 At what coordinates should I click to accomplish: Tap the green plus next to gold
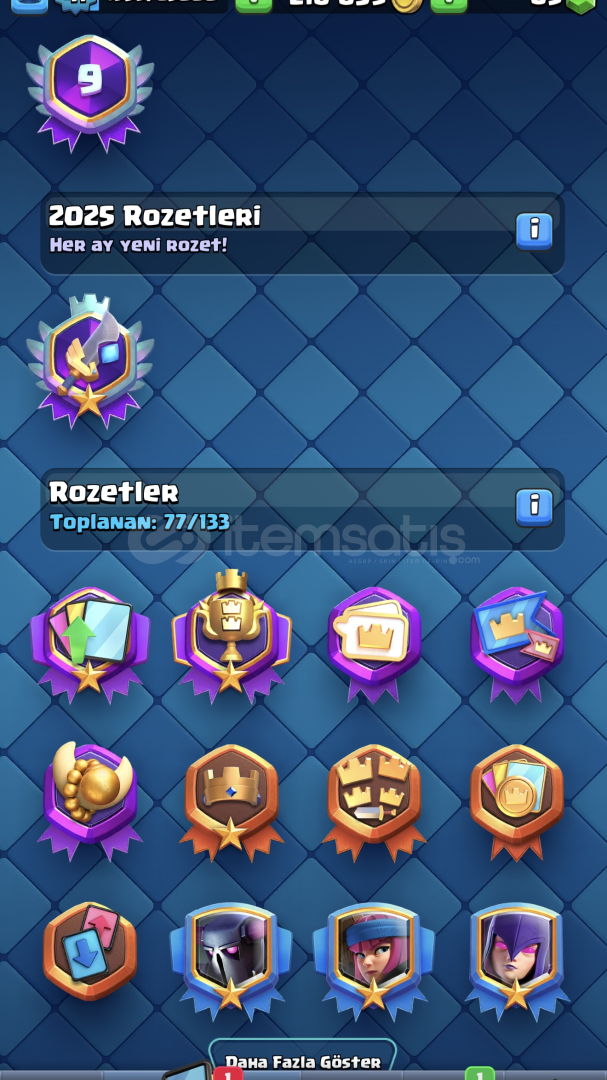click(x=254, y=6)
